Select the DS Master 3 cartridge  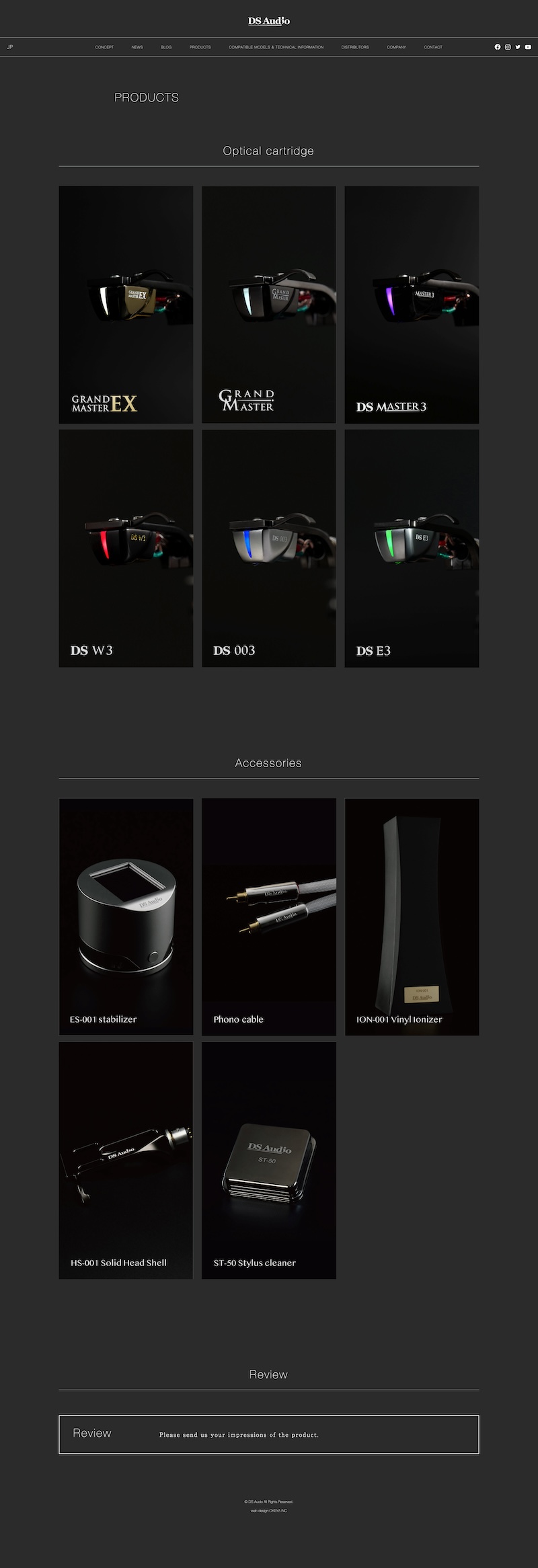tap(412, 305)
